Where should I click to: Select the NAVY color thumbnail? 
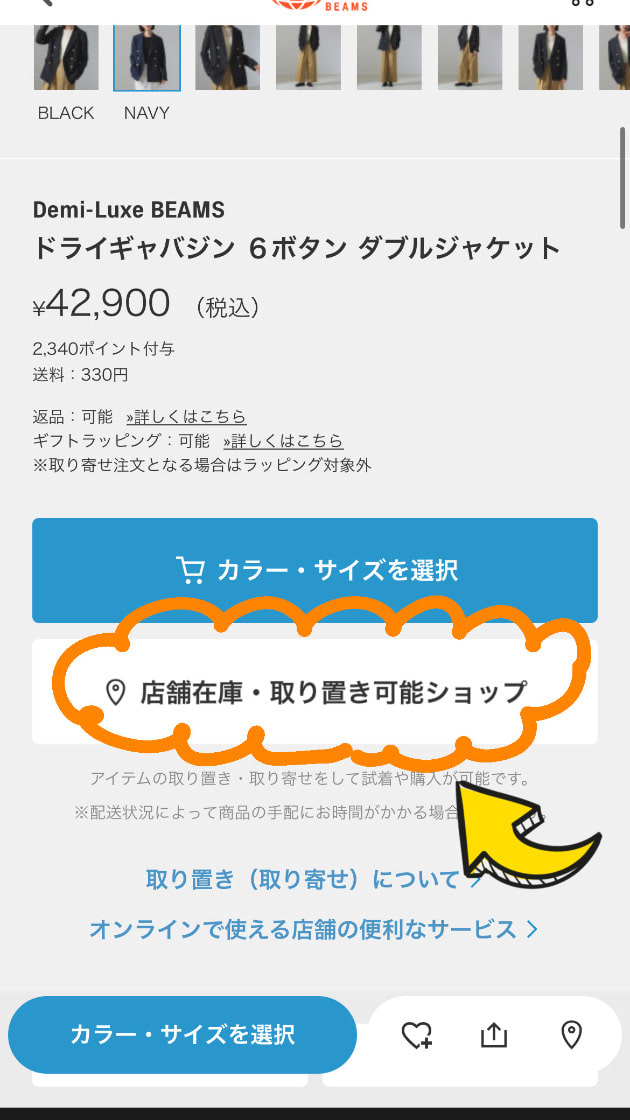coord(147,58)
